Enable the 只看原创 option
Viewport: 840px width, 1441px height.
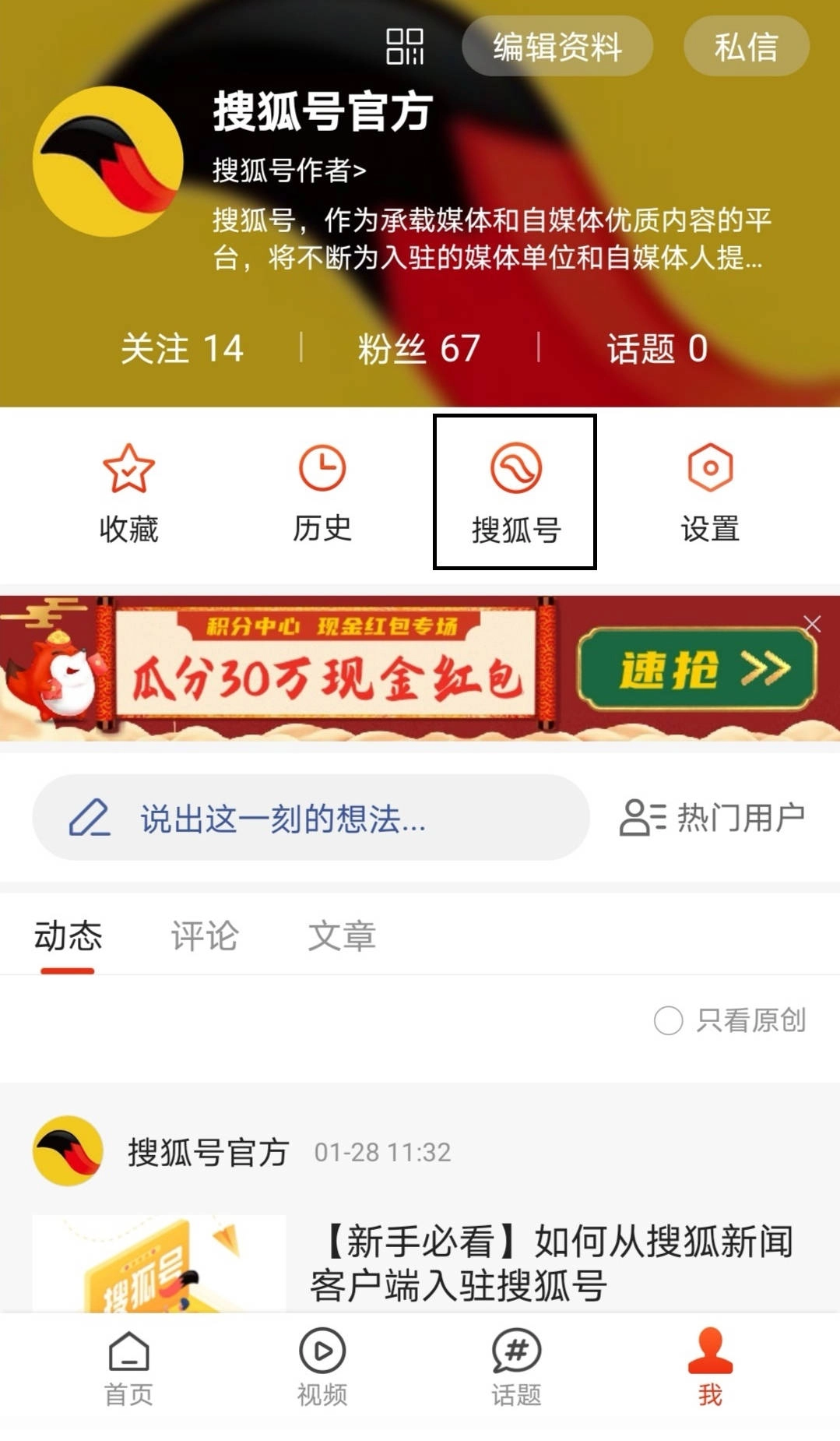click(x=669, y=1020)
